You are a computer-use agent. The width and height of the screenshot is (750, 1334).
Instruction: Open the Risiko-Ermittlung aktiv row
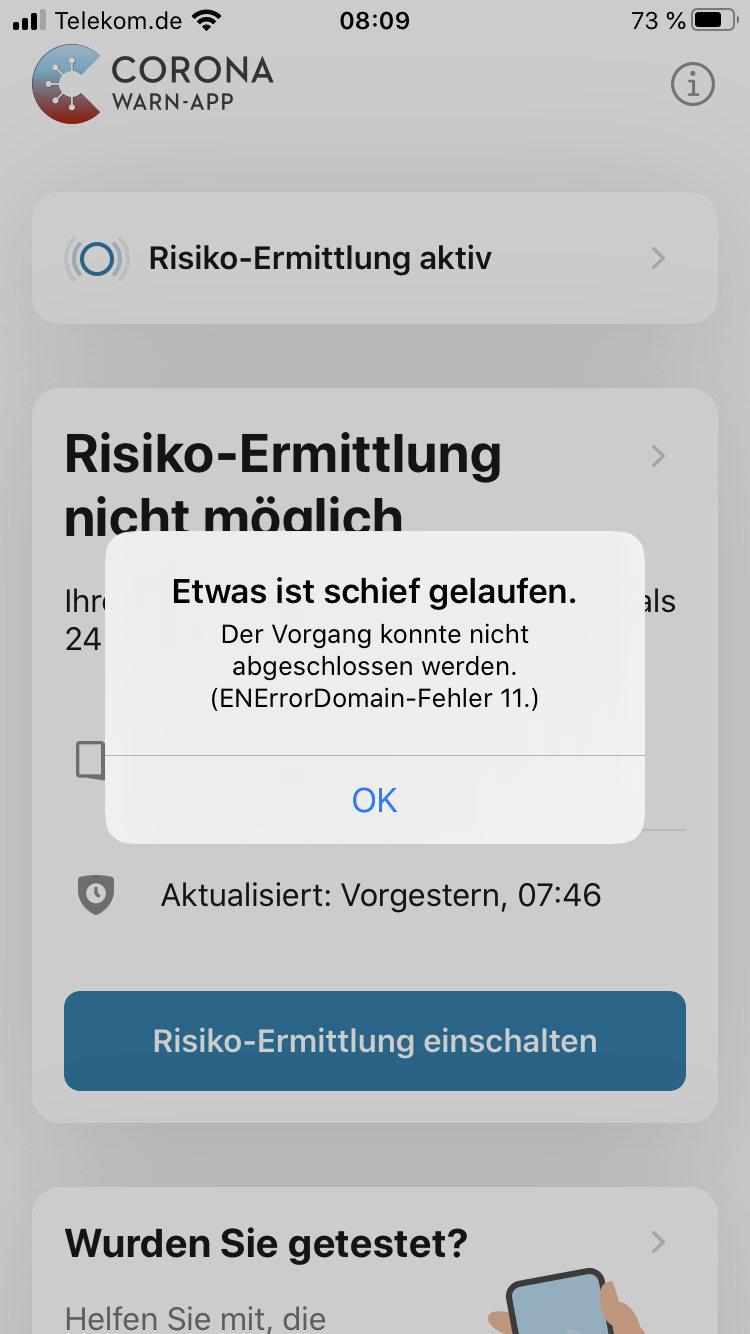[x=375, y=258]
